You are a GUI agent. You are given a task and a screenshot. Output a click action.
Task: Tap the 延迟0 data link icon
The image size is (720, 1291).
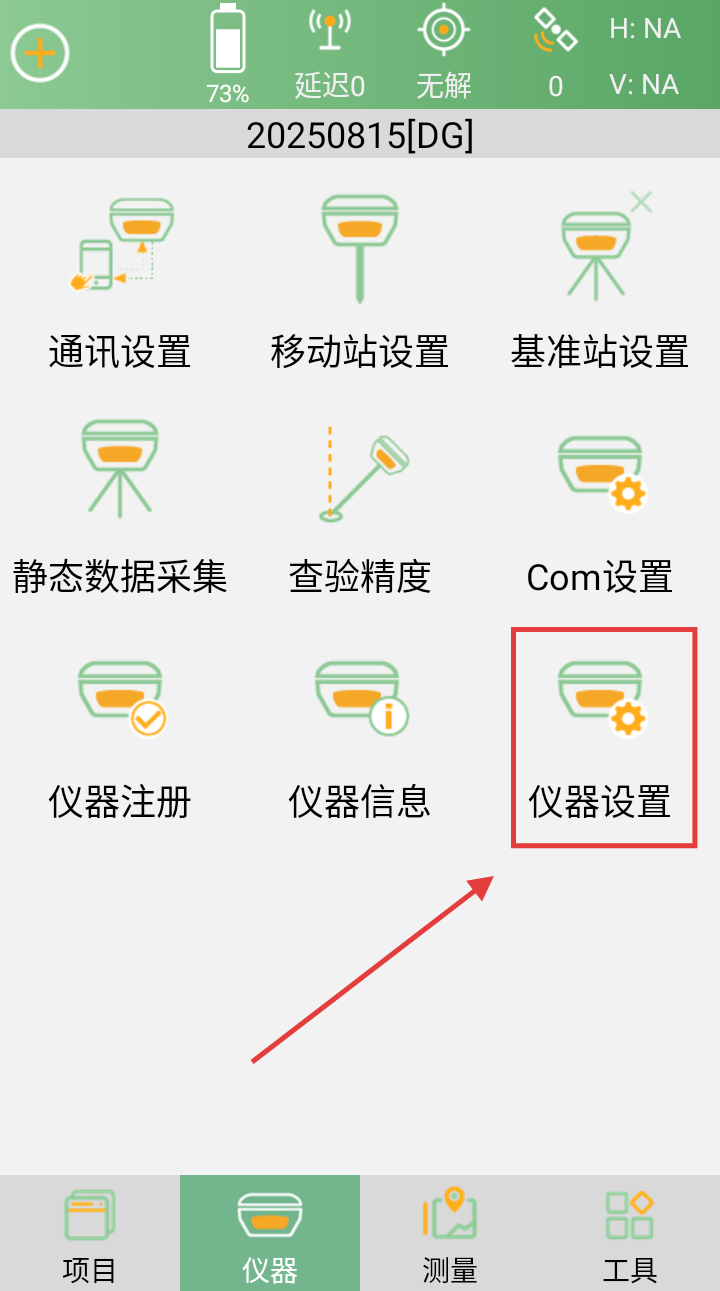pos(329,53)
